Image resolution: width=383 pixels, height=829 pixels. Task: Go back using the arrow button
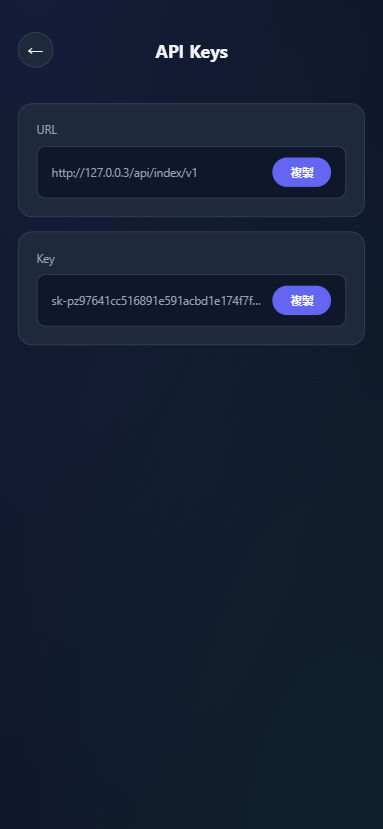[x=35, y=50]
